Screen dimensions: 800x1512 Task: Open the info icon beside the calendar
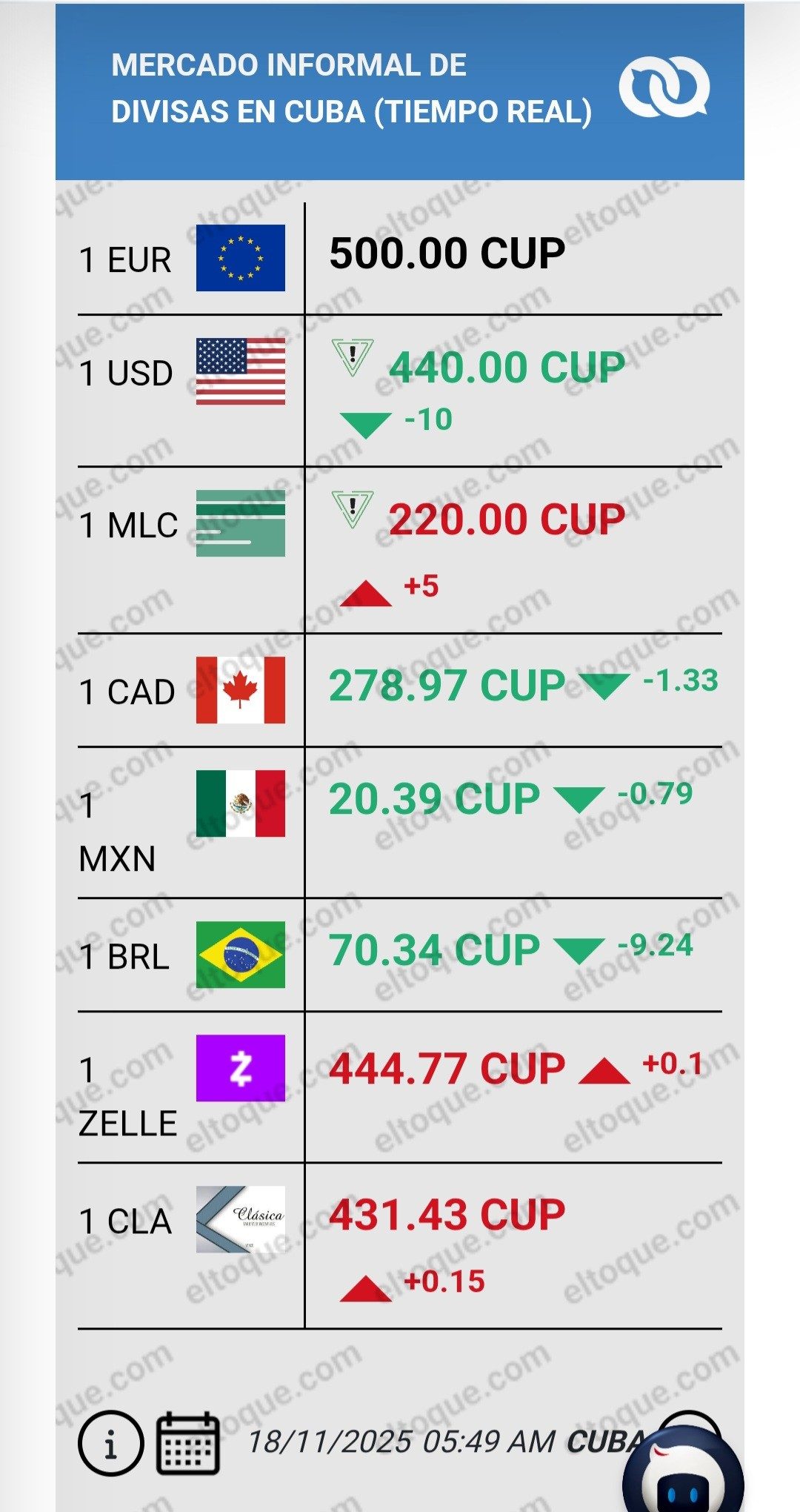click(x=110, y=1442)
